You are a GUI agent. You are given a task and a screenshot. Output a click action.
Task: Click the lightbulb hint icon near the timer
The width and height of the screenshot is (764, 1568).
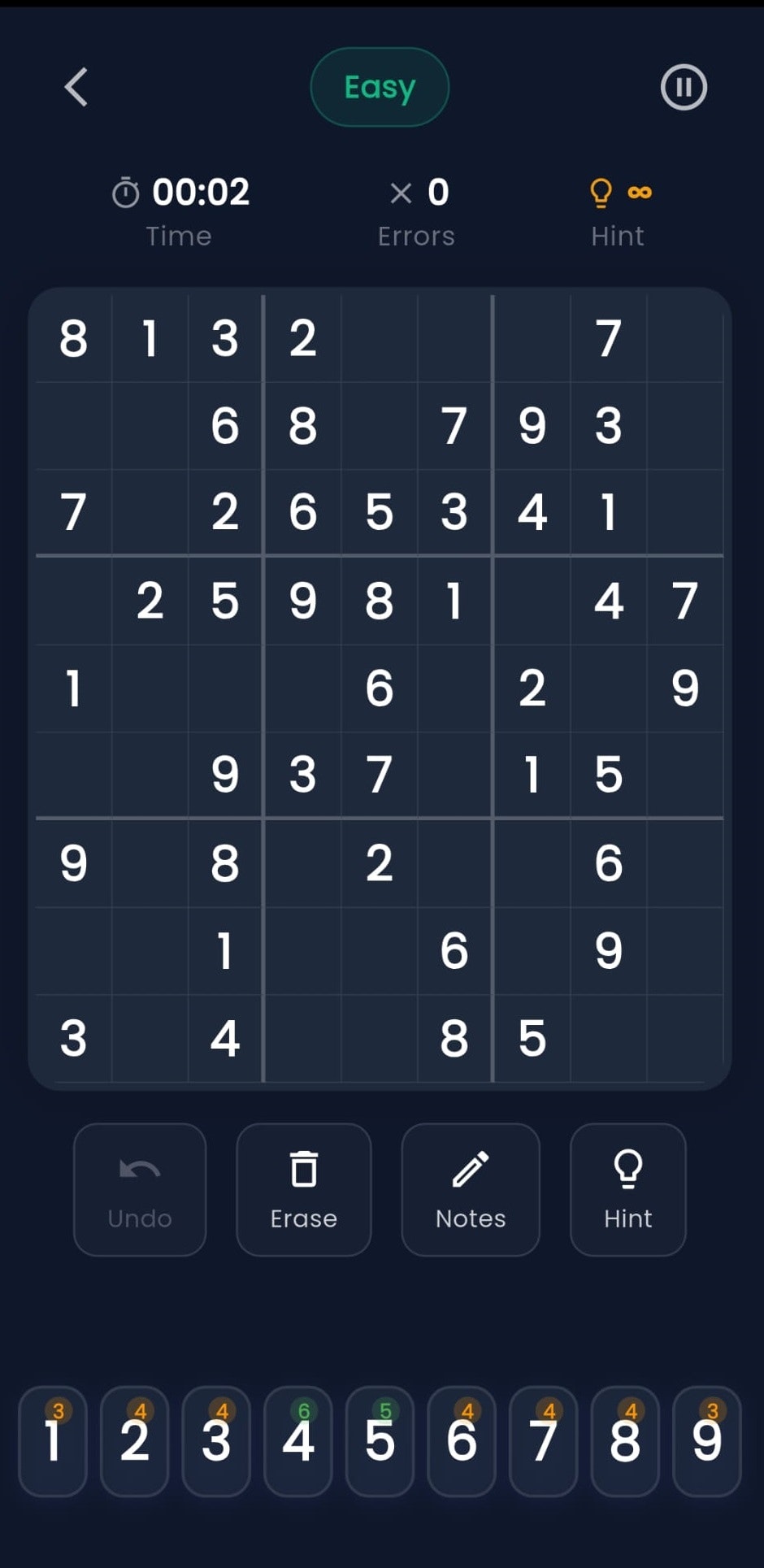pyautogui.click(x=601, y=193)
